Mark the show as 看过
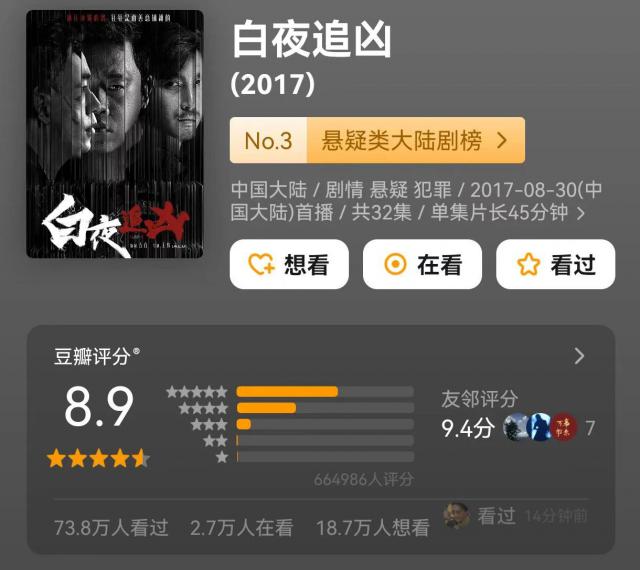 pos(557,265)
